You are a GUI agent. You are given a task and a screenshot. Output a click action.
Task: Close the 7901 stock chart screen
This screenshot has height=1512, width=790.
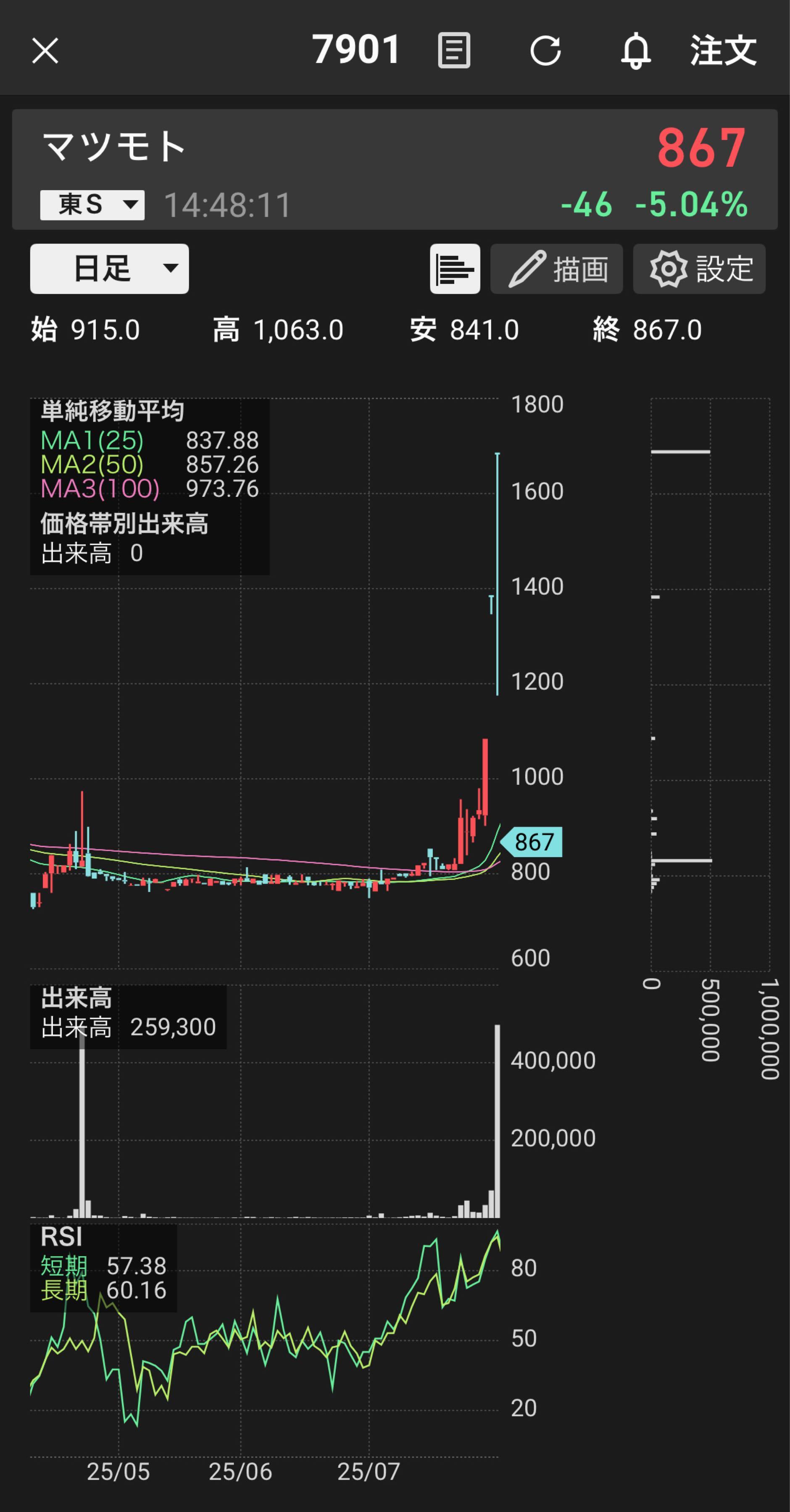(x=45, y=50)
